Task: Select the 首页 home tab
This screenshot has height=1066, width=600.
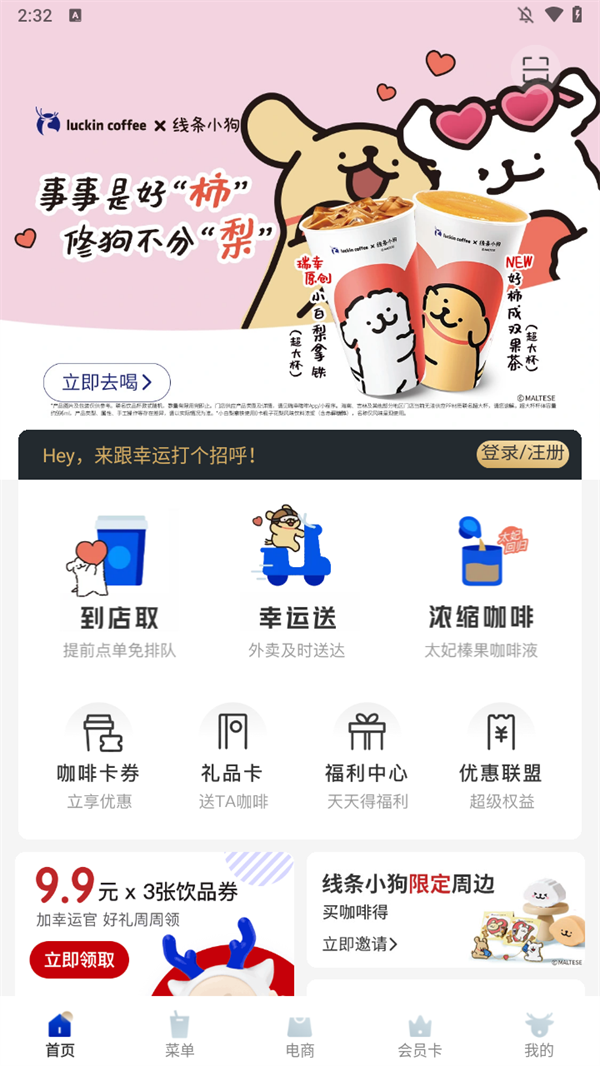Action: (60, 1034)
